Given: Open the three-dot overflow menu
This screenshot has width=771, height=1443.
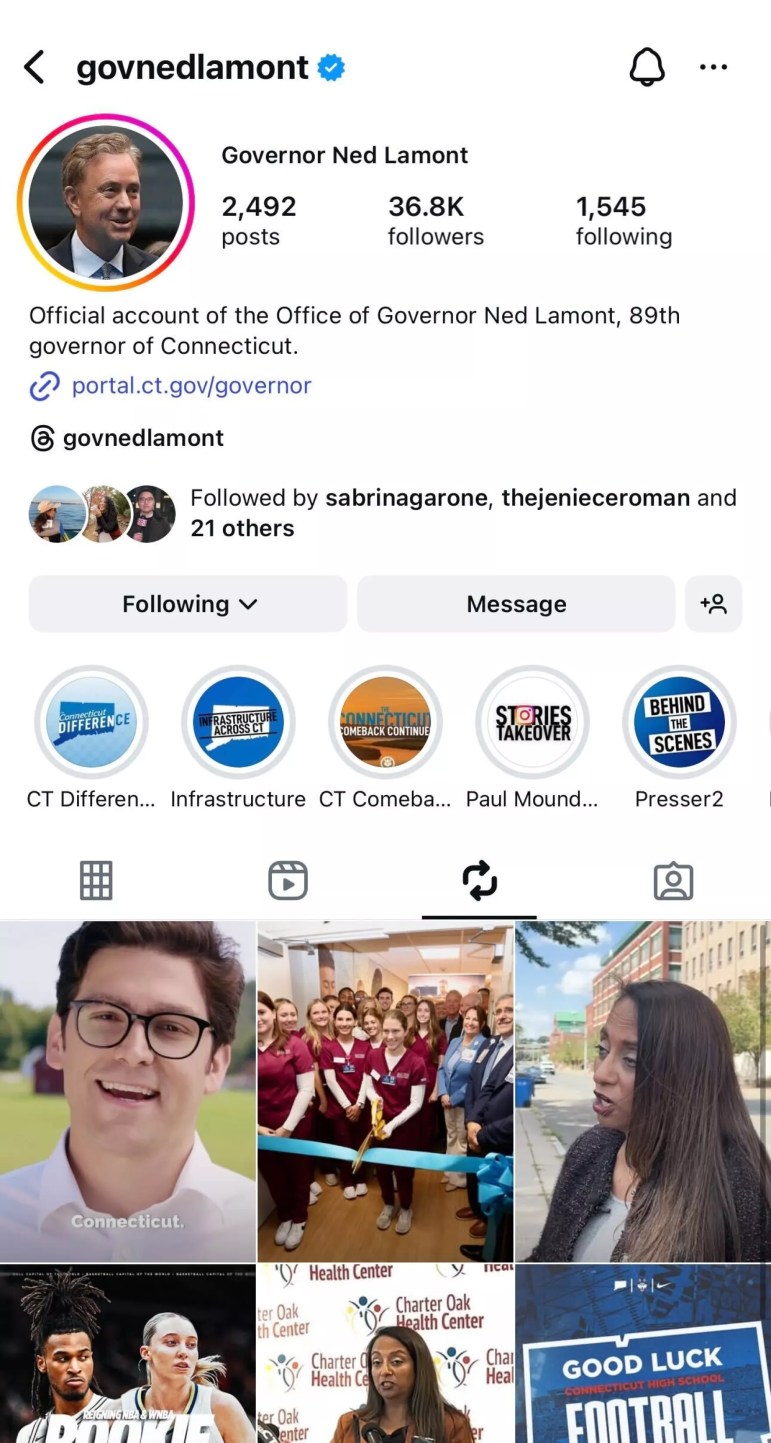Looking at the screenshot, I should 713,68.
